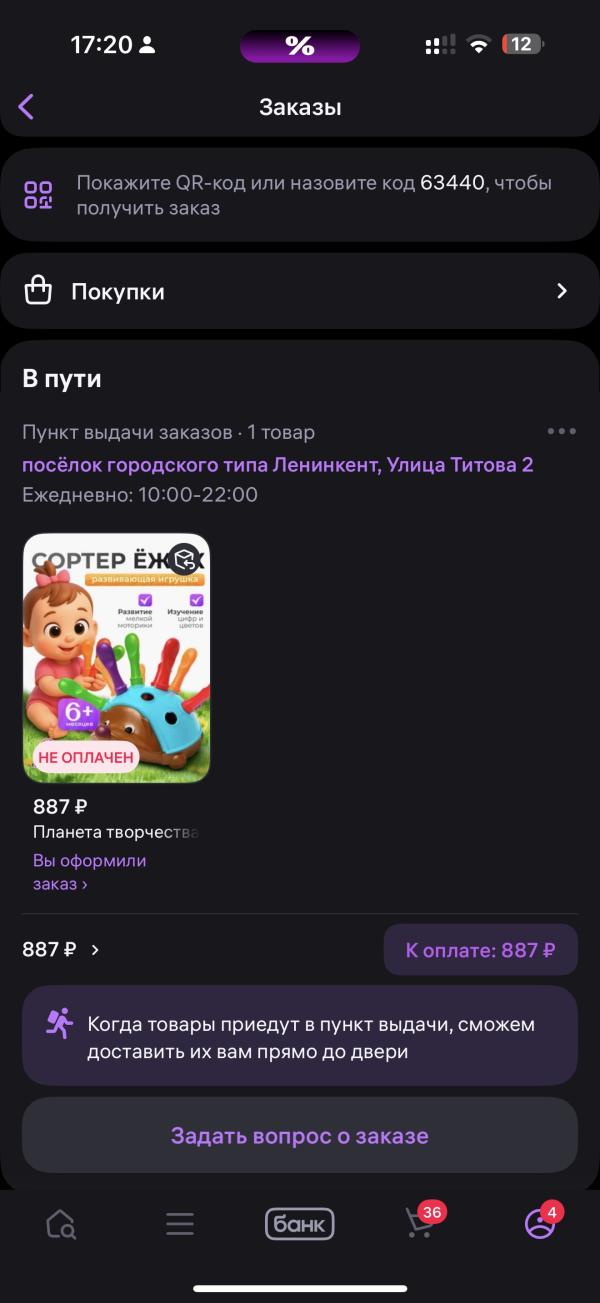The image size is (600, 1303).
Task: Show the QR code for order pickup
Action: coord(299,195)
